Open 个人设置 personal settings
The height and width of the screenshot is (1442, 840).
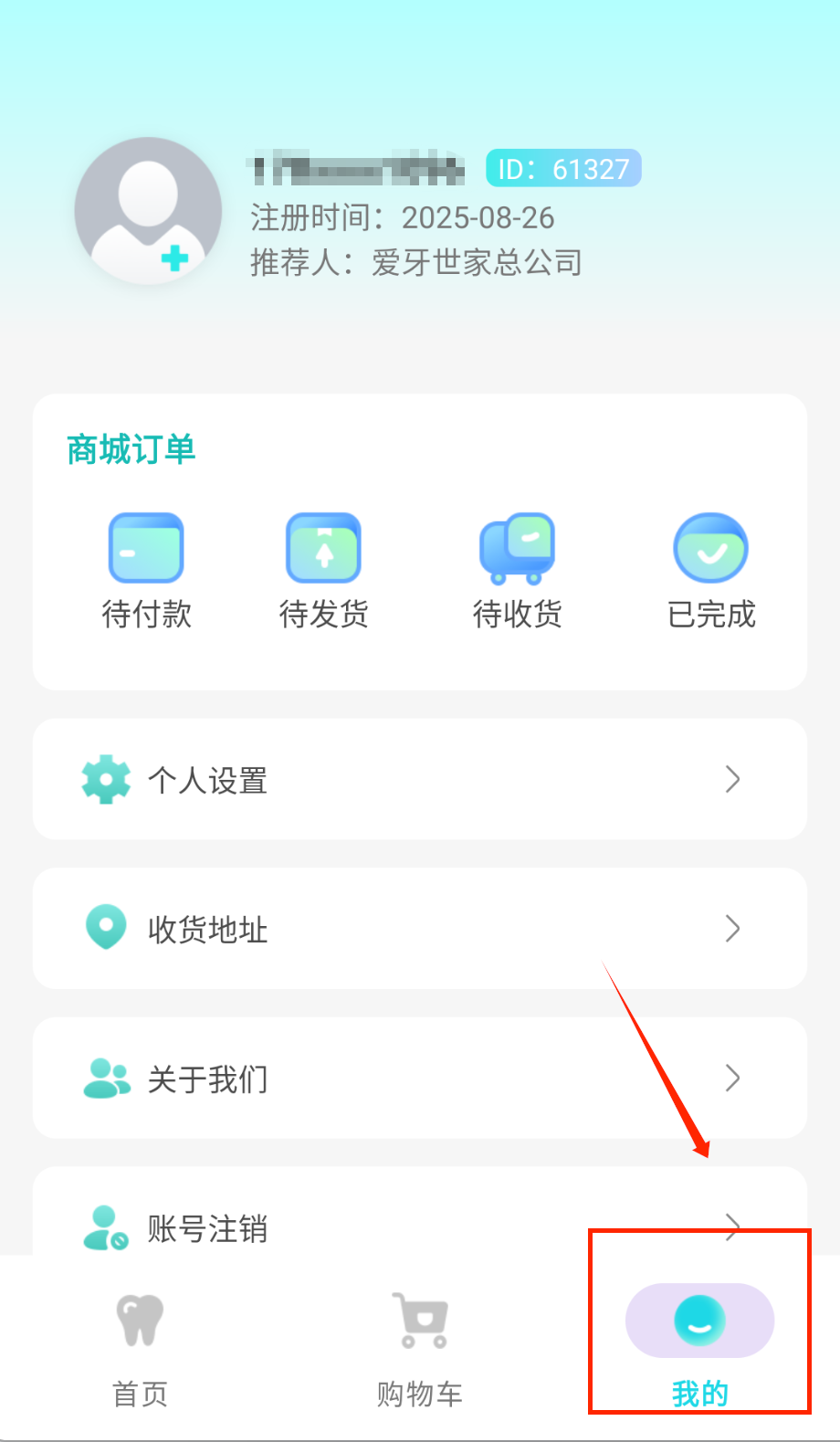420,779
